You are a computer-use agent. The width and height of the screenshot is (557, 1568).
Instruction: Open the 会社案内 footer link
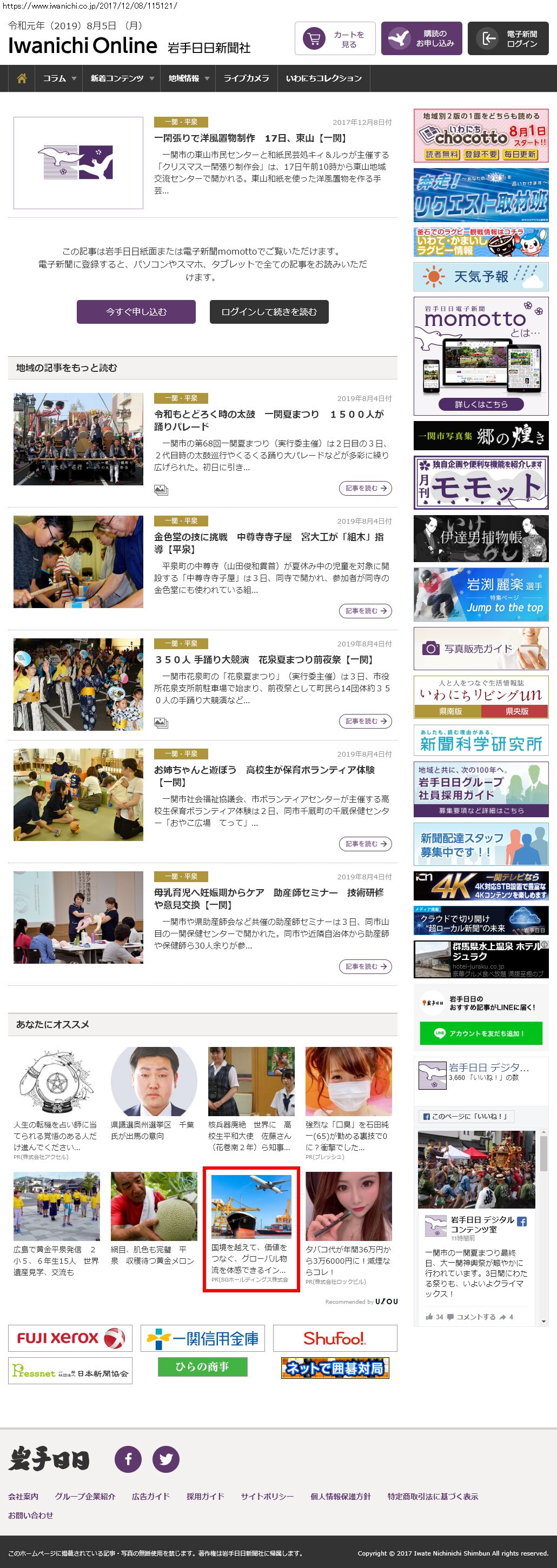[23, 1496]
